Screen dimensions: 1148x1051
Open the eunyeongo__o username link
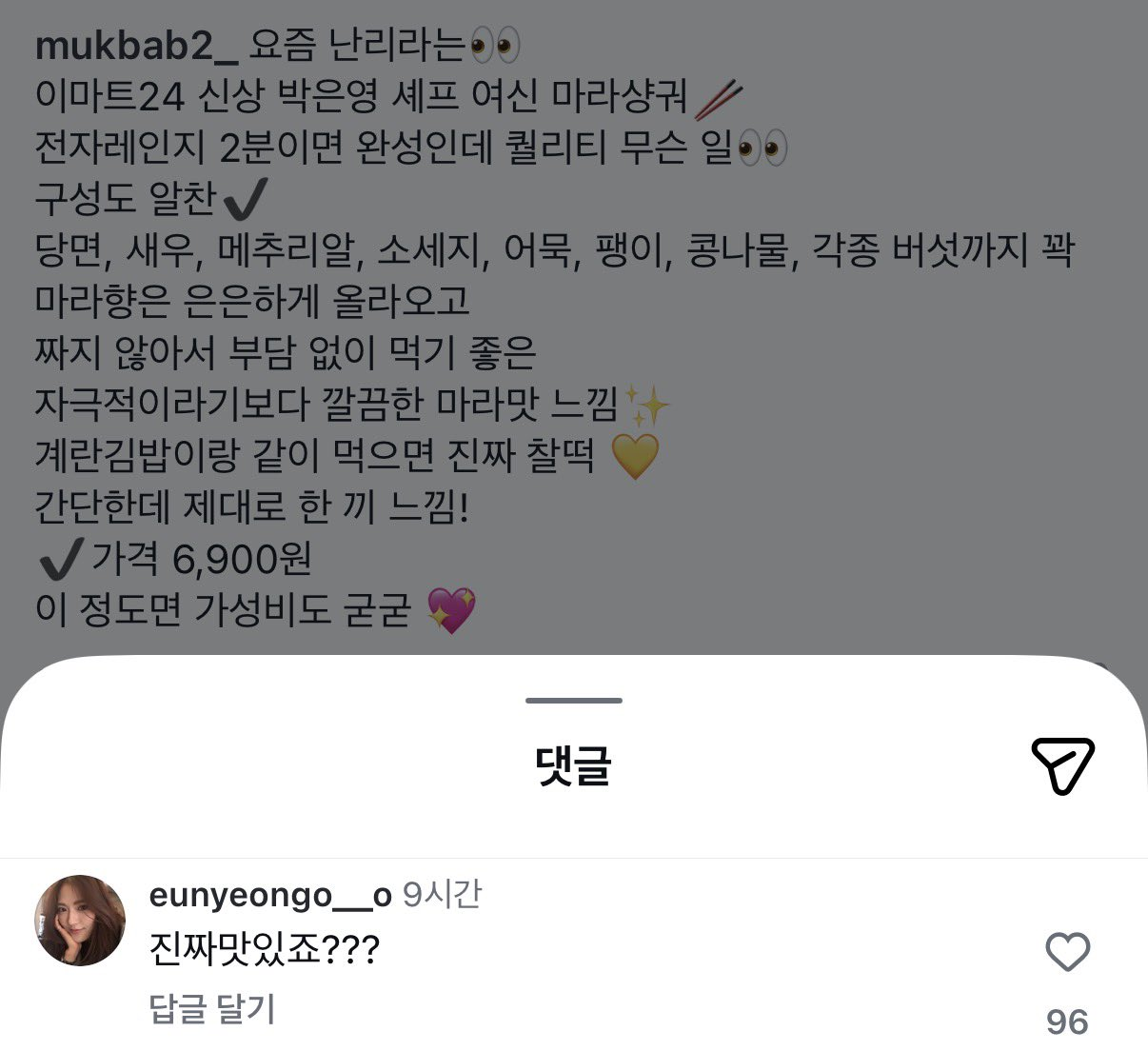(270, 896)
